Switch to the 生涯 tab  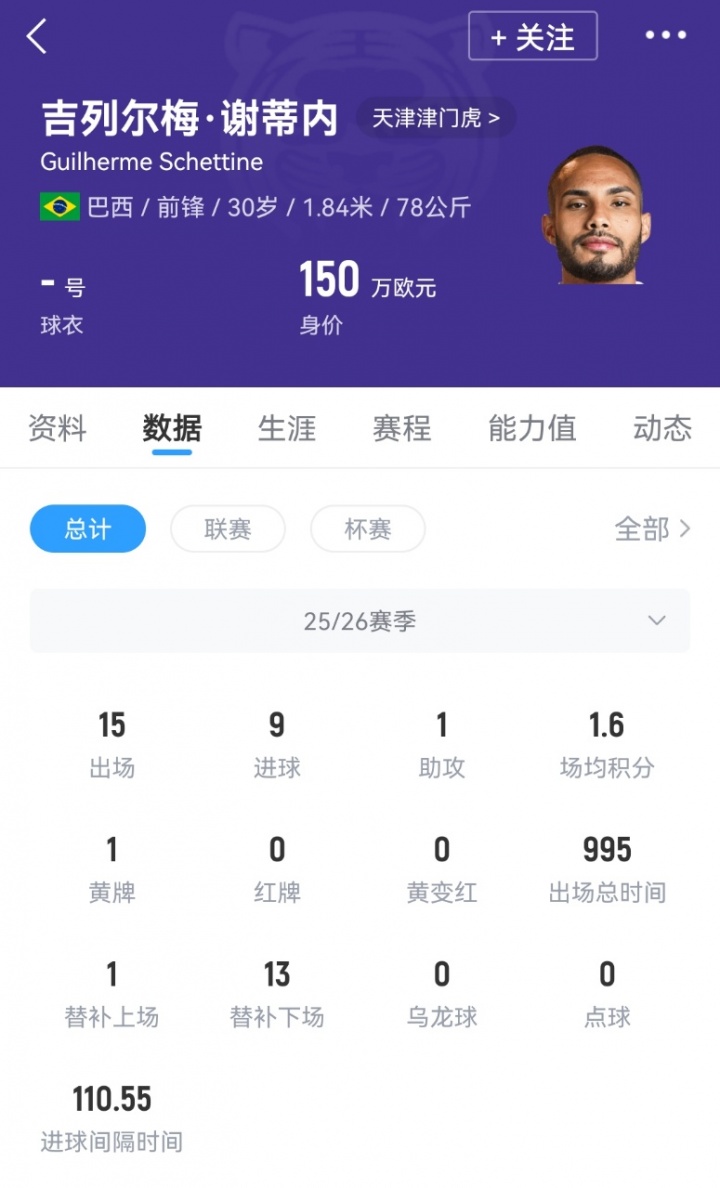[x=287, y=429]
